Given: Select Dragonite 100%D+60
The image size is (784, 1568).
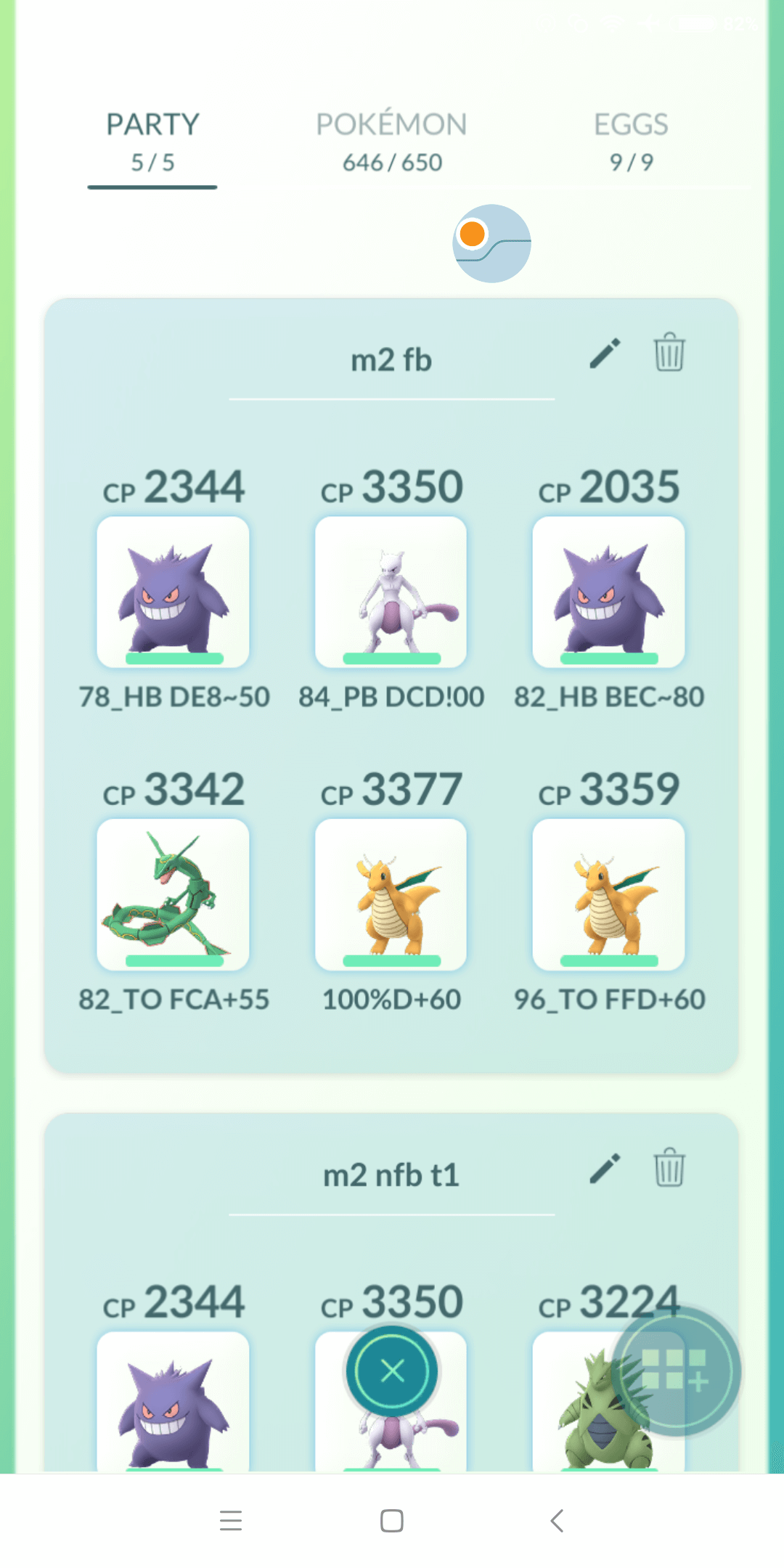Looking at the screenshot, I should tap(391, 894).
